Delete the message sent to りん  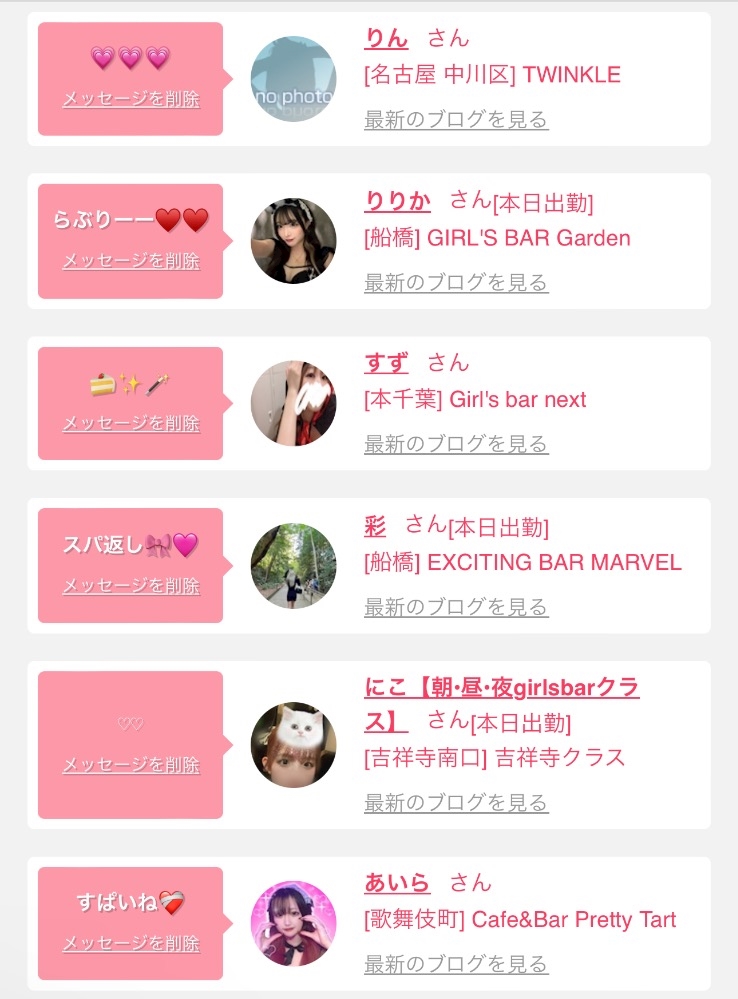131,99
